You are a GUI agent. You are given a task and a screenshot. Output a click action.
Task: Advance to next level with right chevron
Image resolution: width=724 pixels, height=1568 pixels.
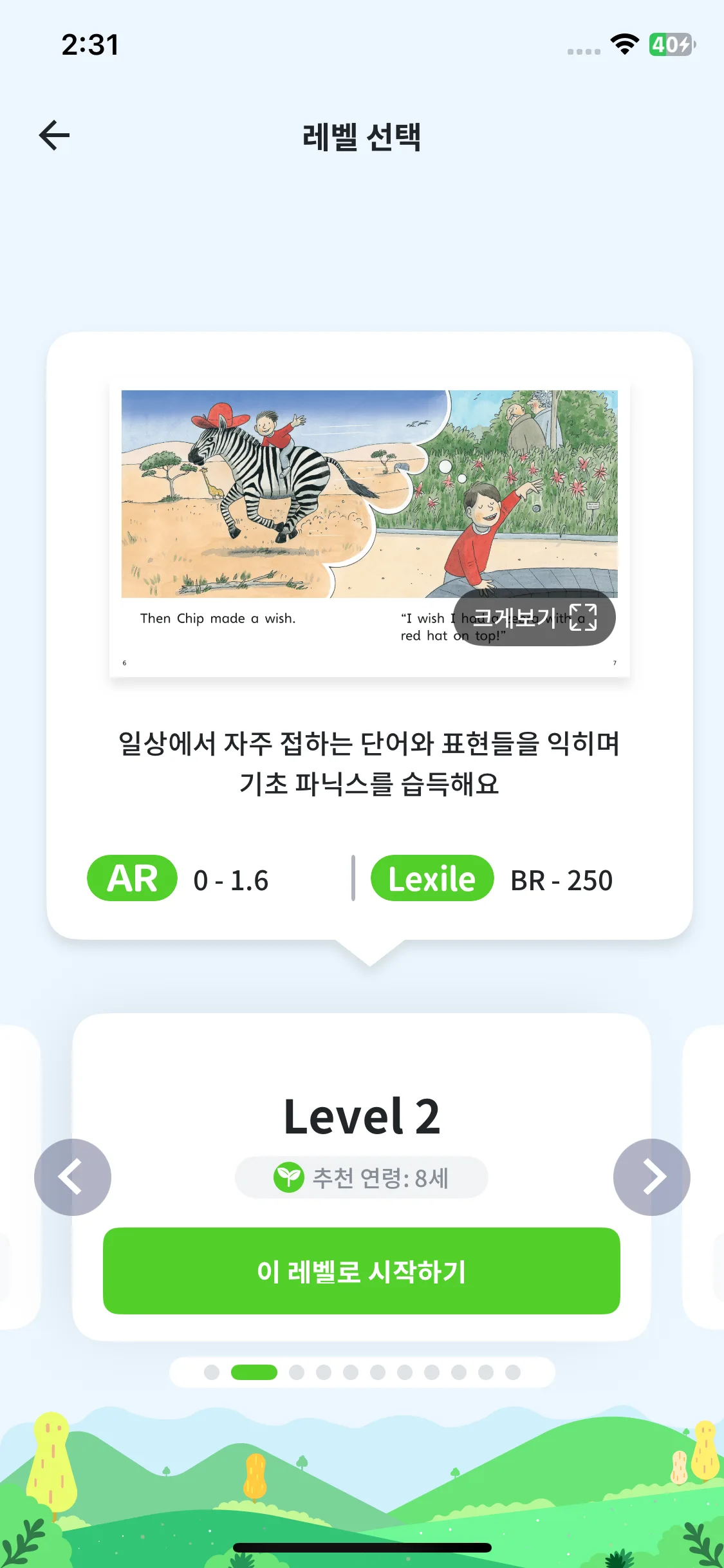click(651, 1176)
